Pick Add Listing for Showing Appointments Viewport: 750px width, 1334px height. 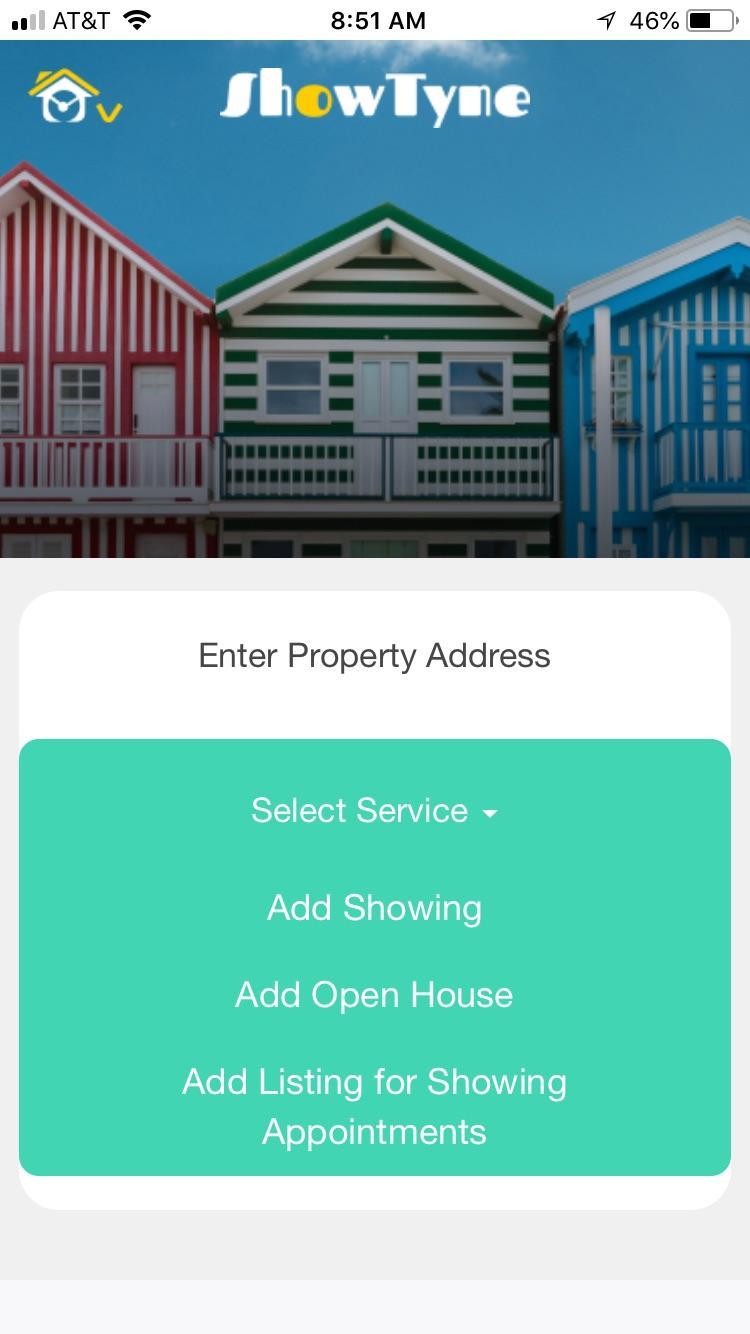[x=374, y=1106]
